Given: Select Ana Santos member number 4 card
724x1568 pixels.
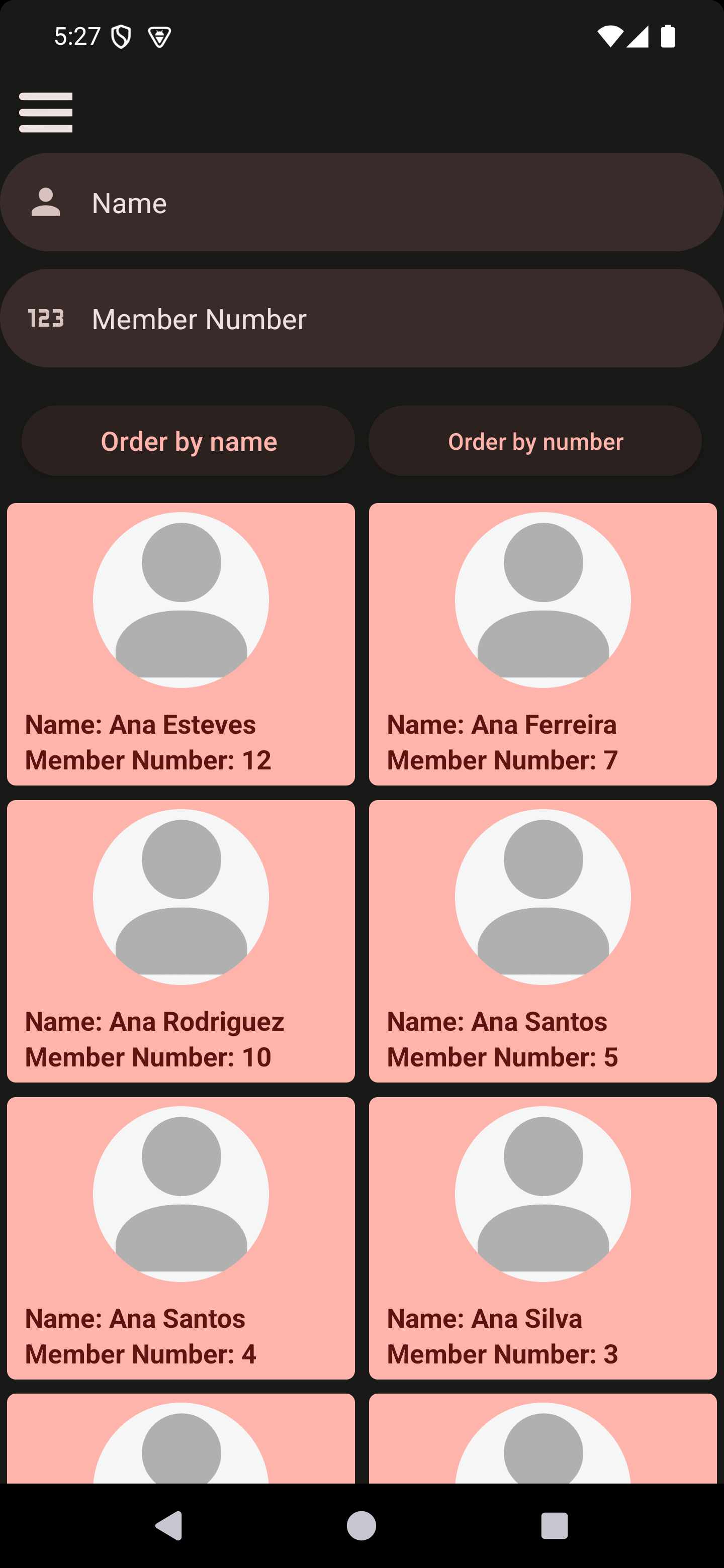Looking at the screenshot, I should tap(181, 1237).
